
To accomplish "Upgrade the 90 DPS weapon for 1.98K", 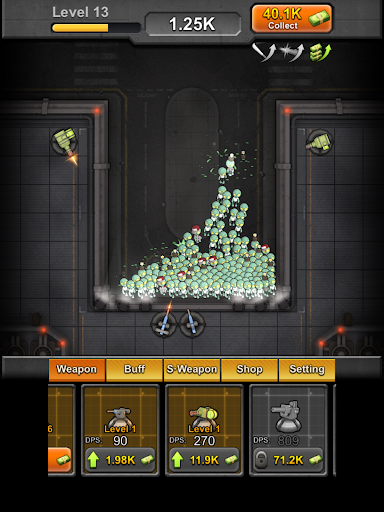I will point(120,460).
